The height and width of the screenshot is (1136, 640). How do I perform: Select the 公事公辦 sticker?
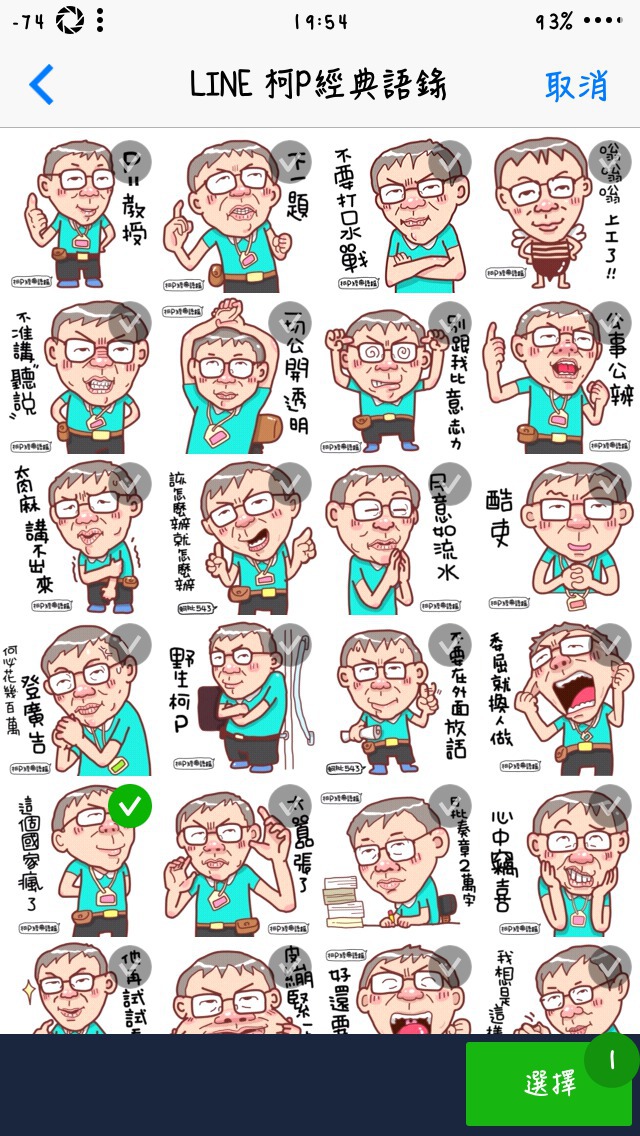pyautogui.click(x=560, y=375)
